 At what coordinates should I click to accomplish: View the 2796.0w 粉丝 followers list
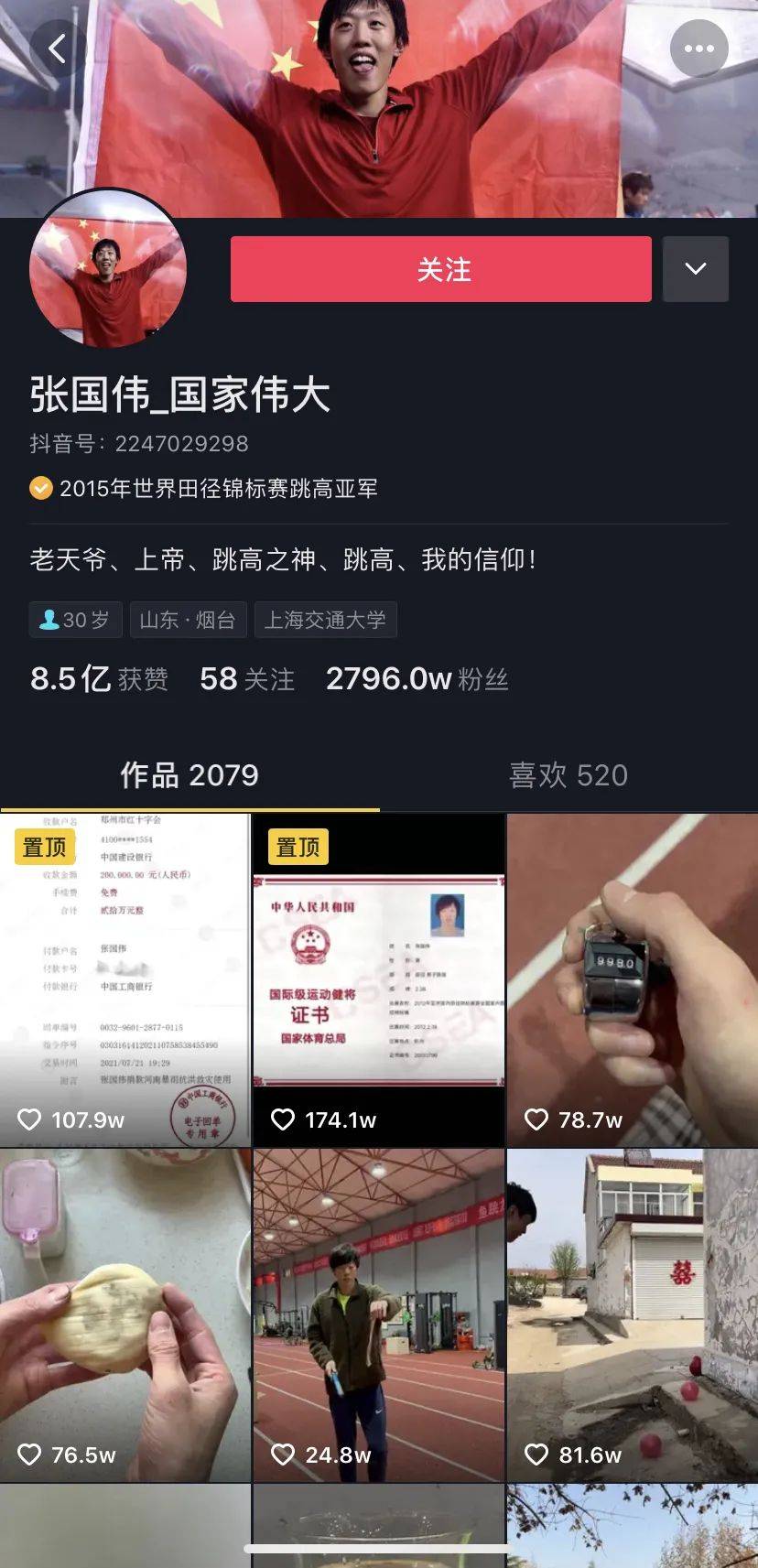(417, 679)
